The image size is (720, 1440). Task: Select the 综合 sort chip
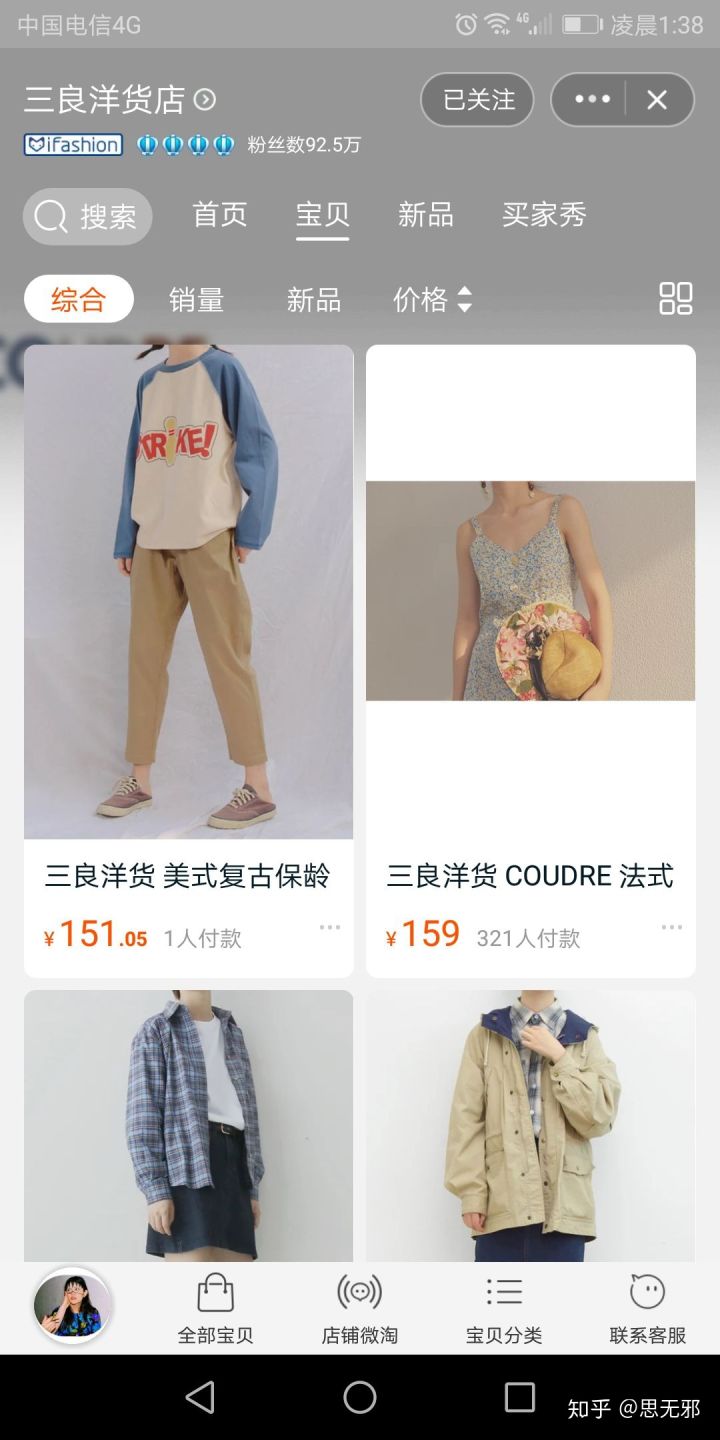pos(78,299)
